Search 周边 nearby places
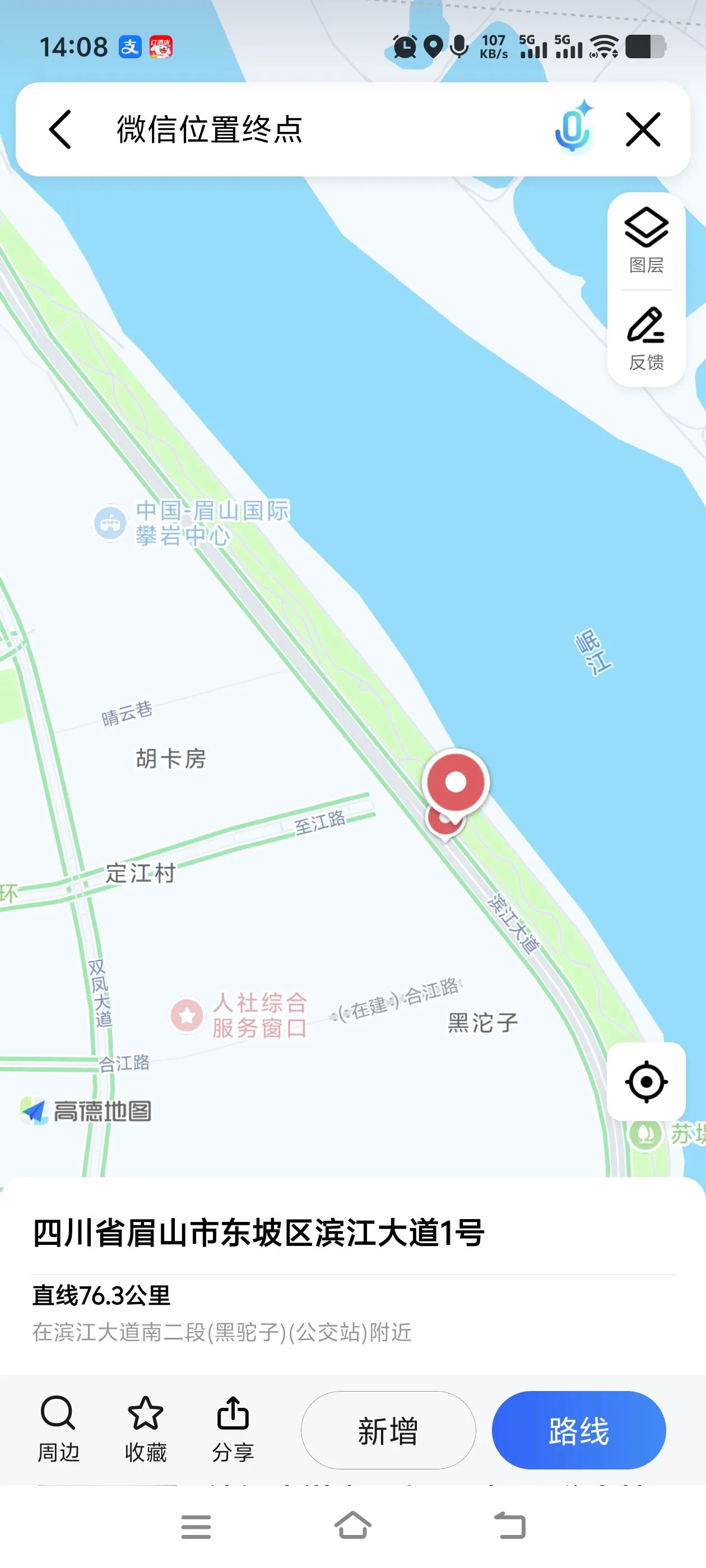 pos(58,1429)
